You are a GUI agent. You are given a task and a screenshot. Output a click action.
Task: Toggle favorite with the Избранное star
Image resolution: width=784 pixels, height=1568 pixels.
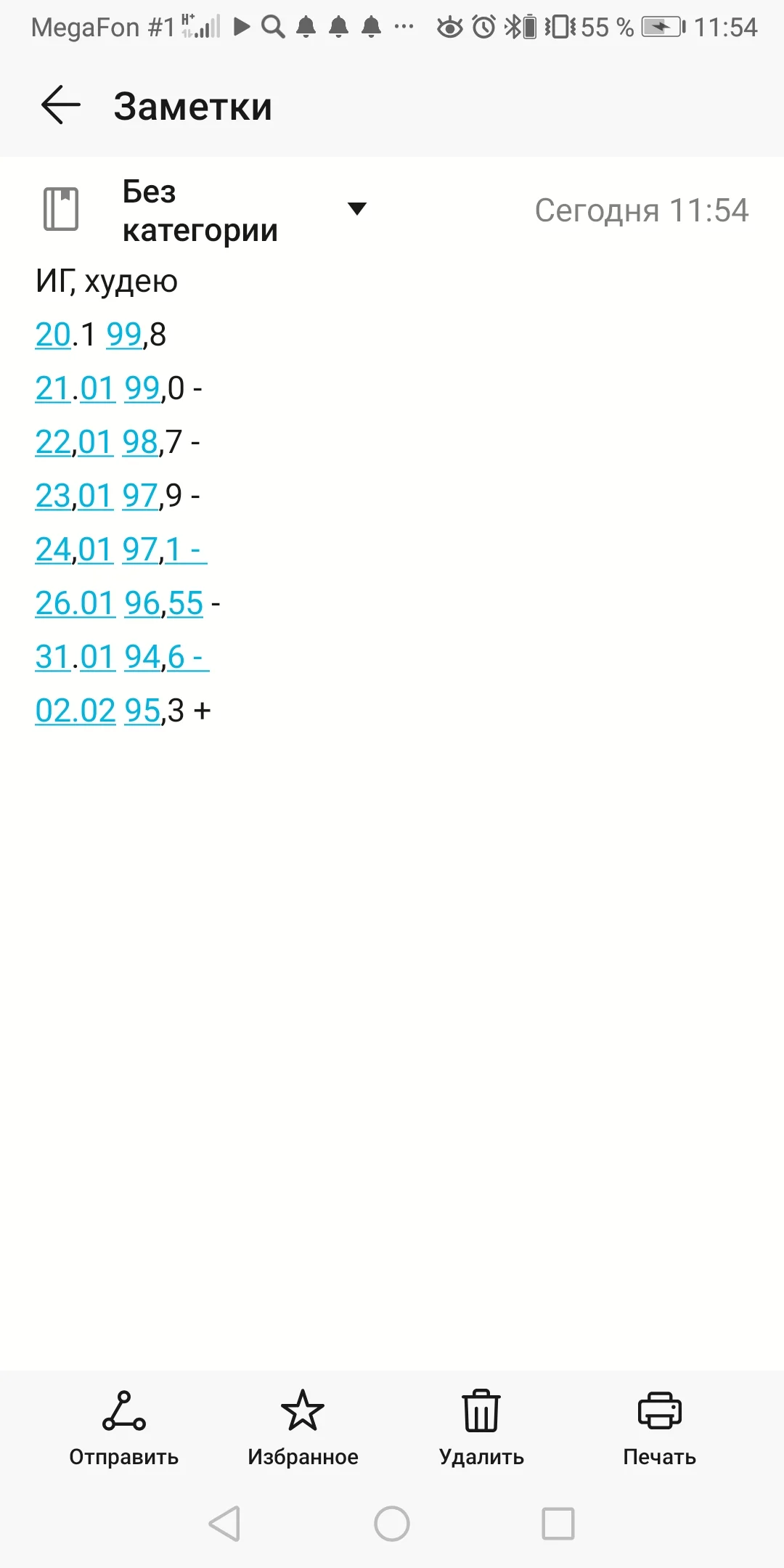click(303, 1411)
